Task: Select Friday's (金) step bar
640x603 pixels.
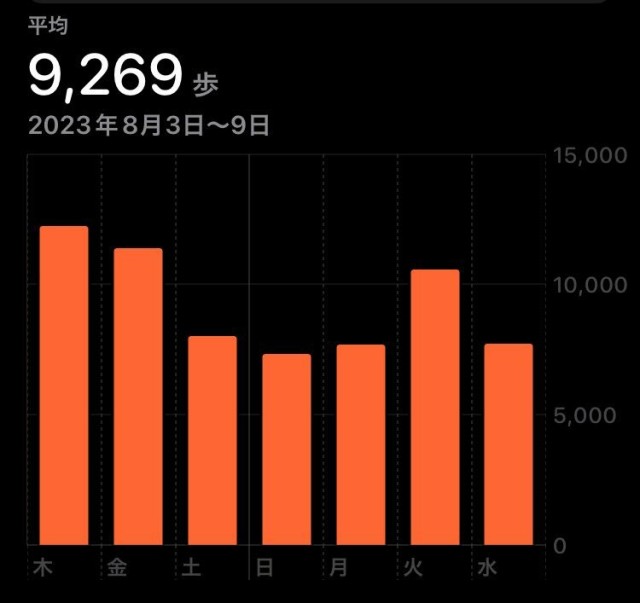Action: coord(138,396)
